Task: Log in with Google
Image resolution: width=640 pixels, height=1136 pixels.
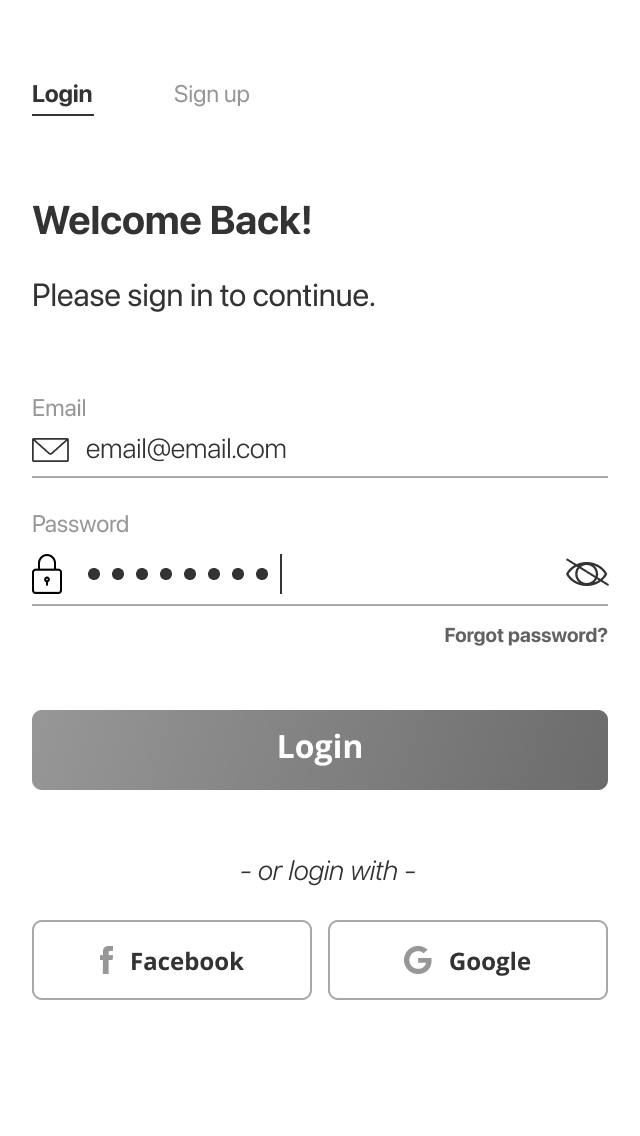Action: pyautogui.click(x=467, y=960)
